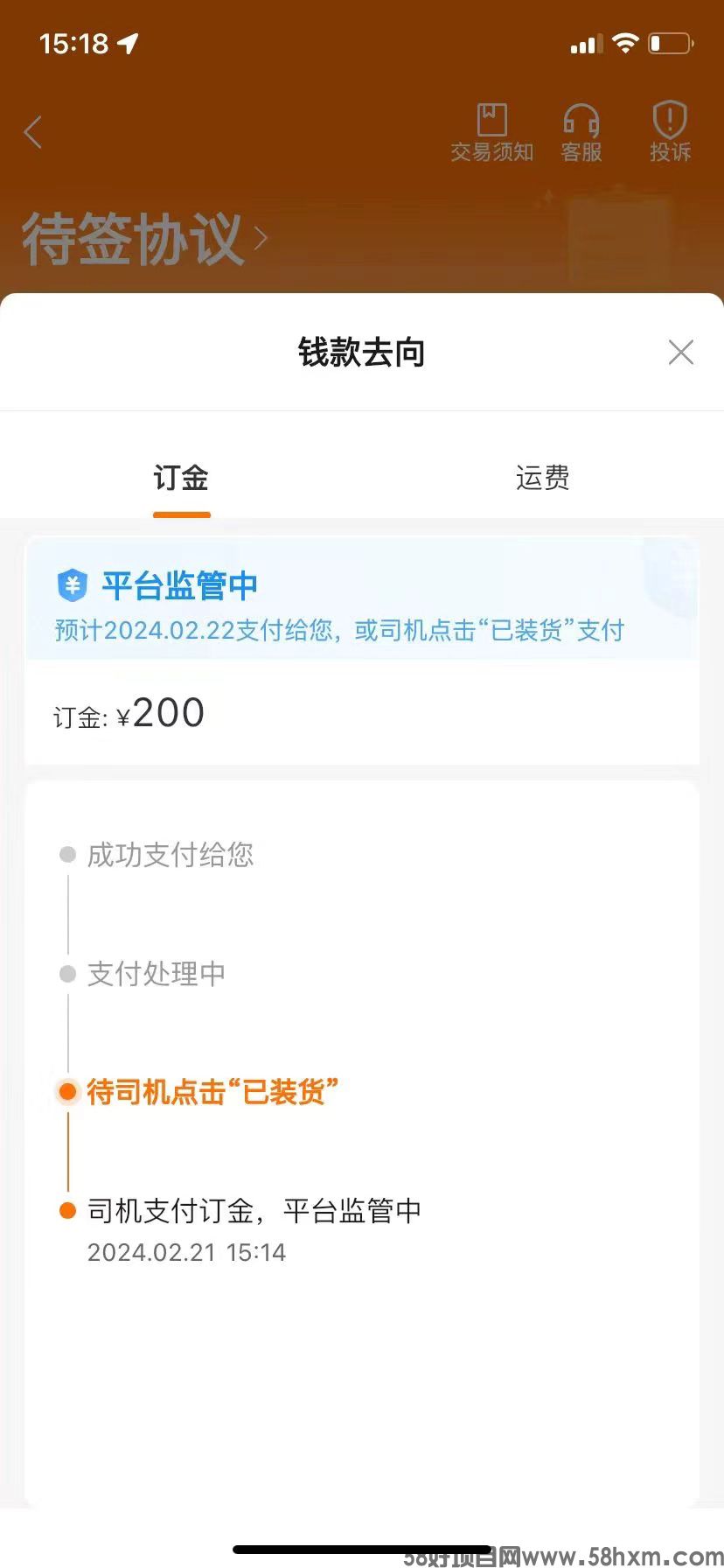Select the 订金 tab
This screenshot has height=1568, width=724.
(x=181, y=478)
